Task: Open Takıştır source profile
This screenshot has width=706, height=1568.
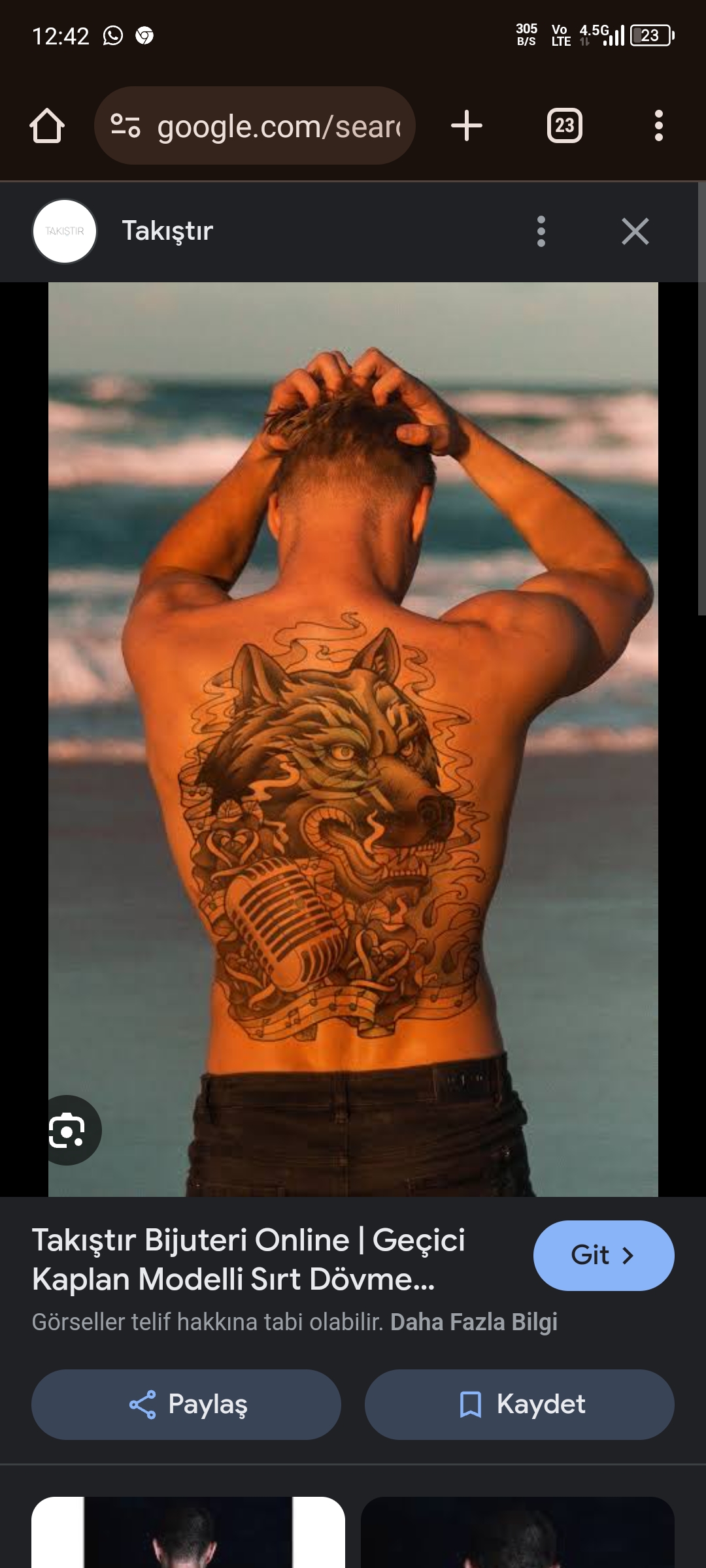Action: (x=65, y=231)
